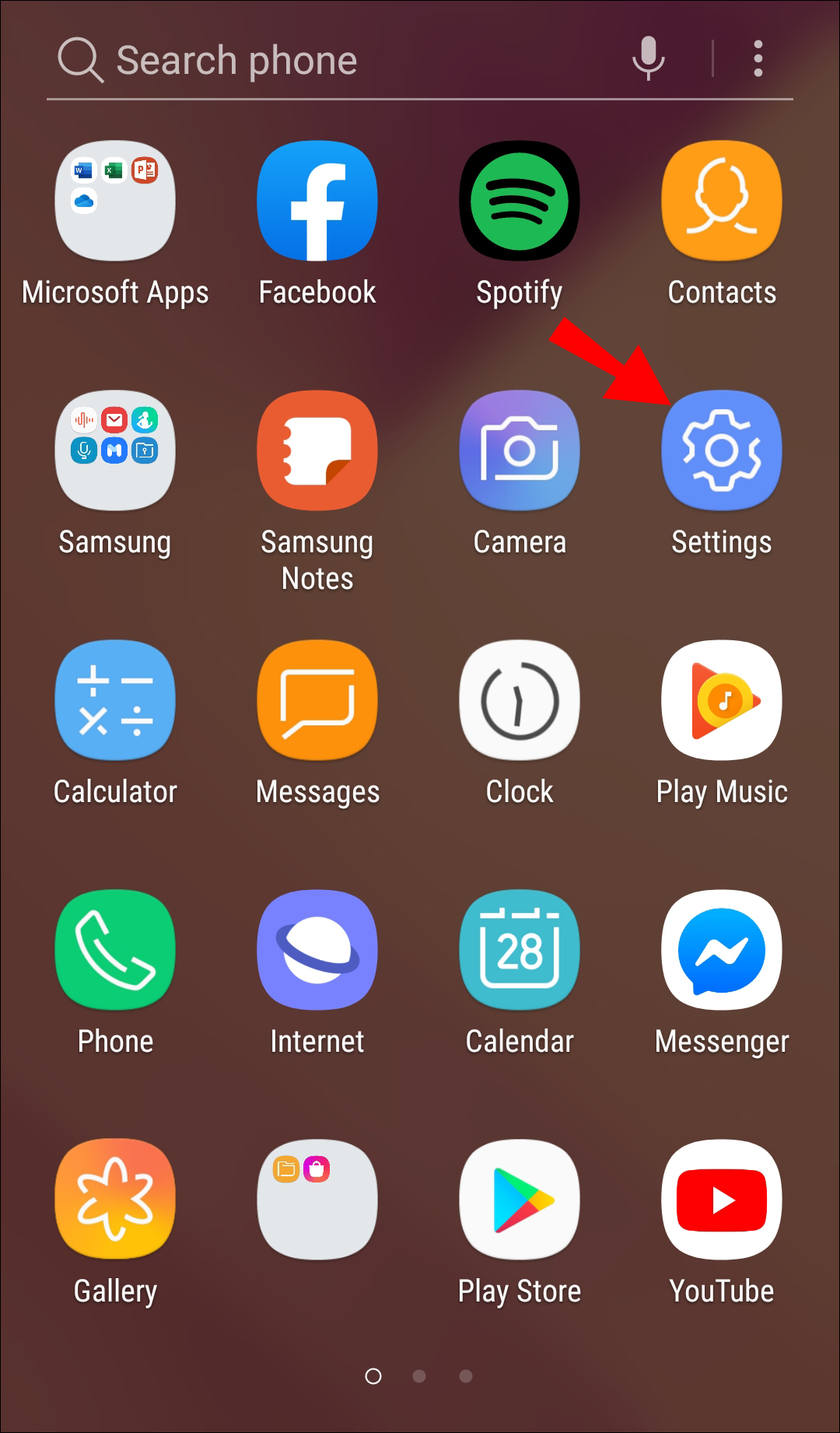Tap the Search phone field

coord(311,61)
